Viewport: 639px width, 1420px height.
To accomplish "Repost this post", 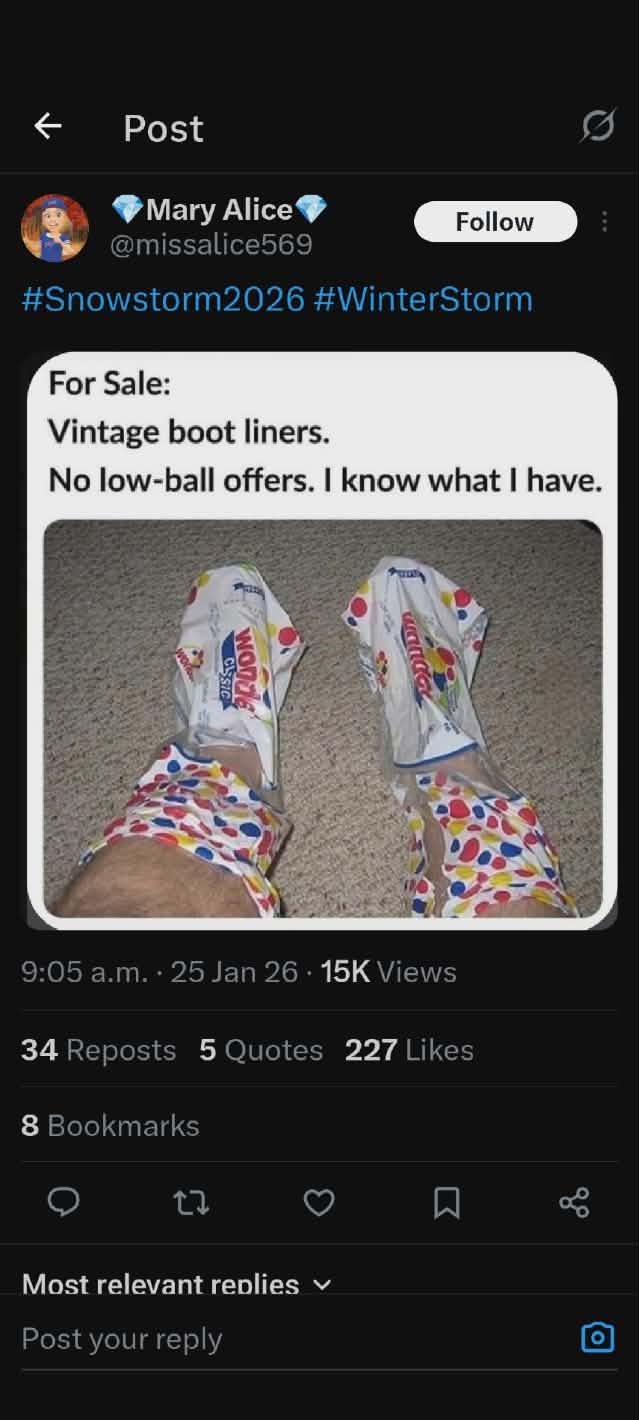I will point(191,1202).
